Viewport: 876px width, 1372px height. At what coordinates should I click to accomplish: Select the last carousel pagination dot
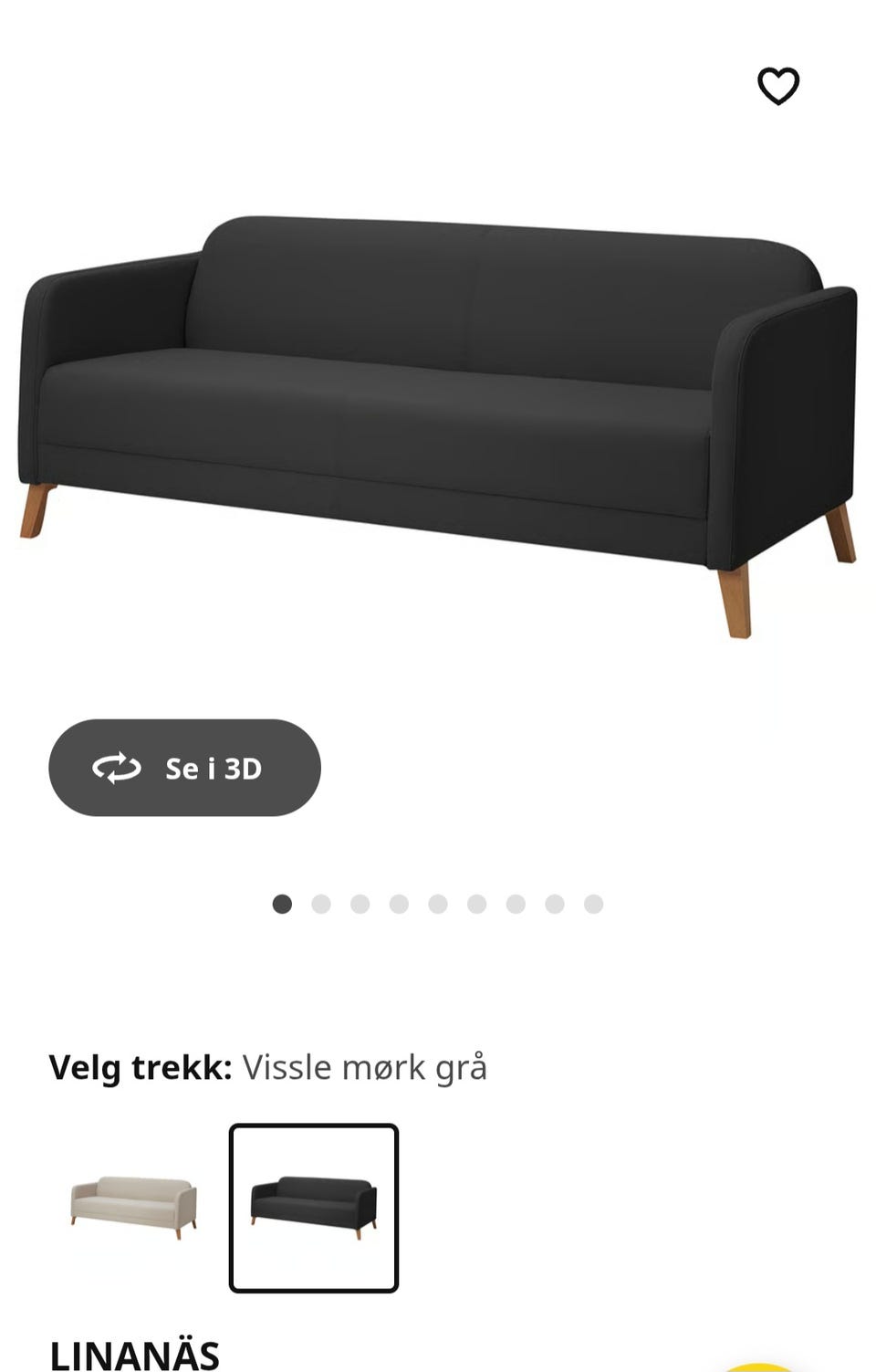tap(591, 904)
